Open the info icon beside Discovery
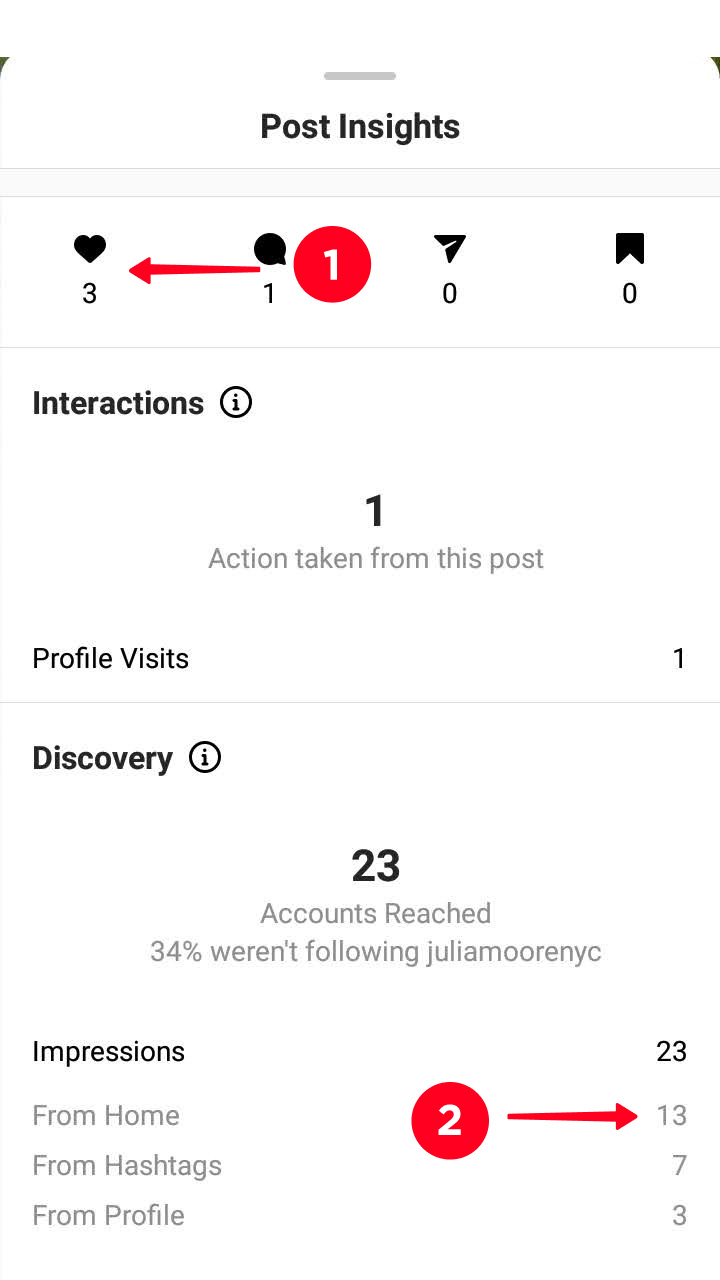Screen dimensions: 720x1280 point(205,758)
